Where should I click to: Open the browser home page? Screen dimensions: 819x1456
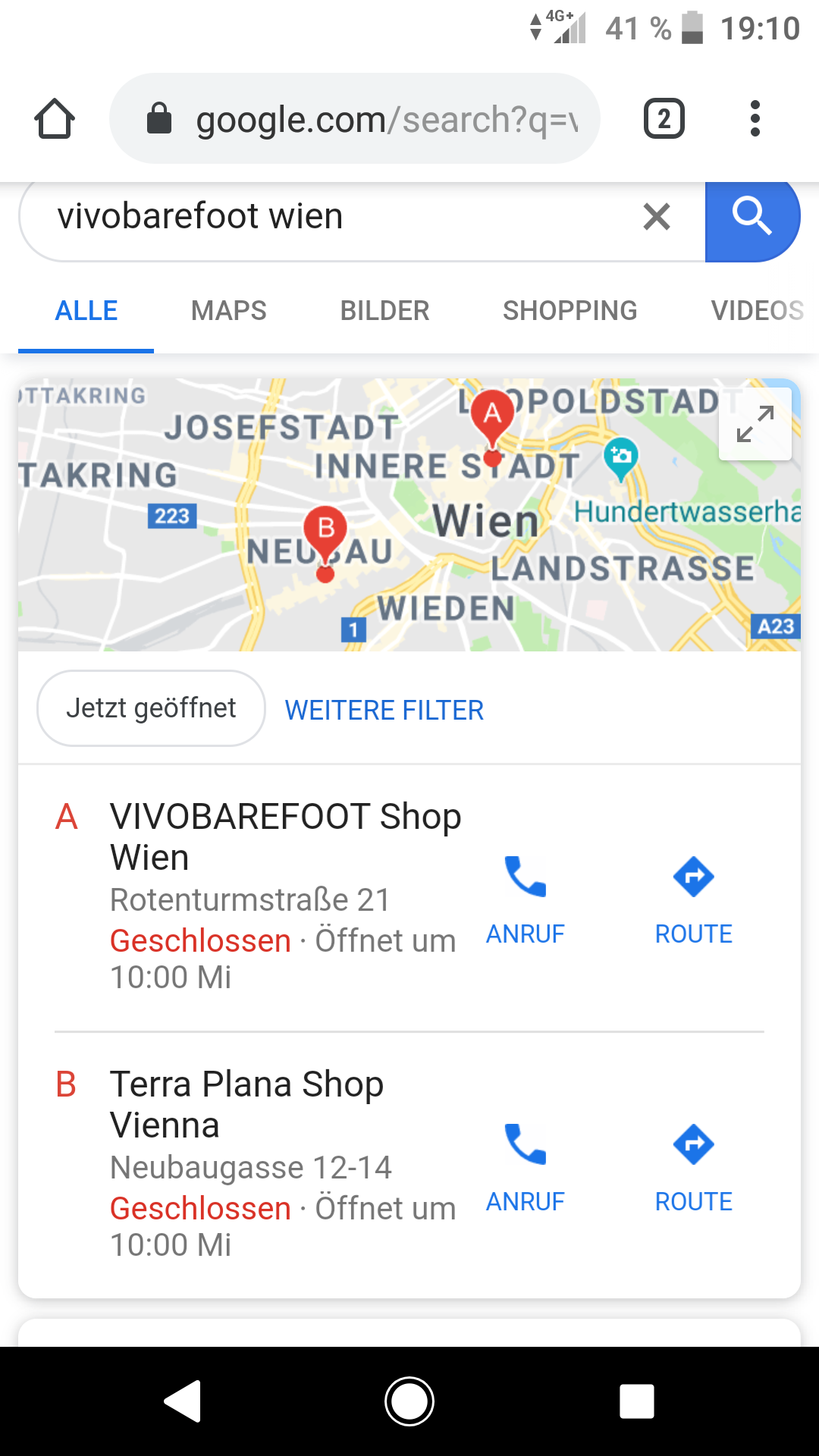55,119
